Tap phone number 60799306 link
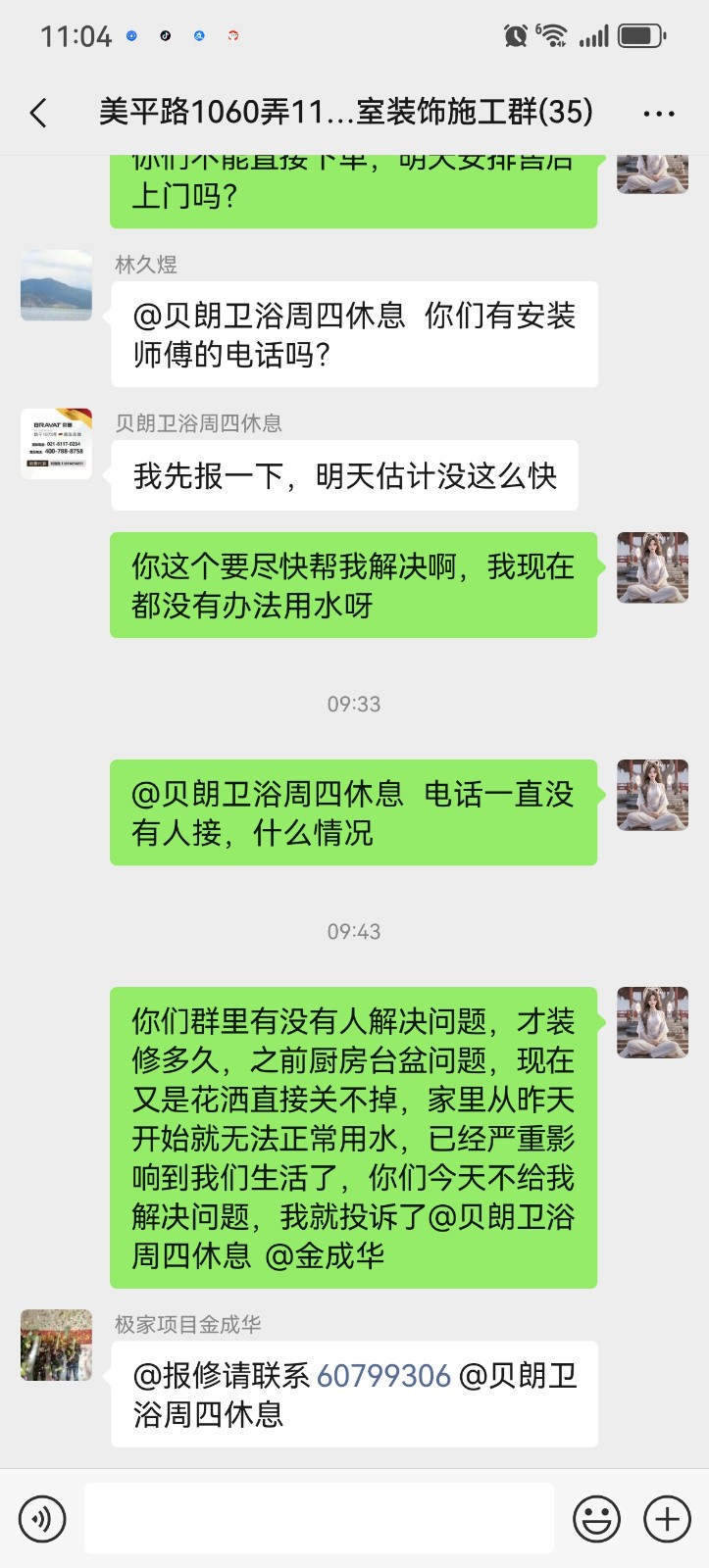The image size is (709, 1568). (x=383, y=1376)
